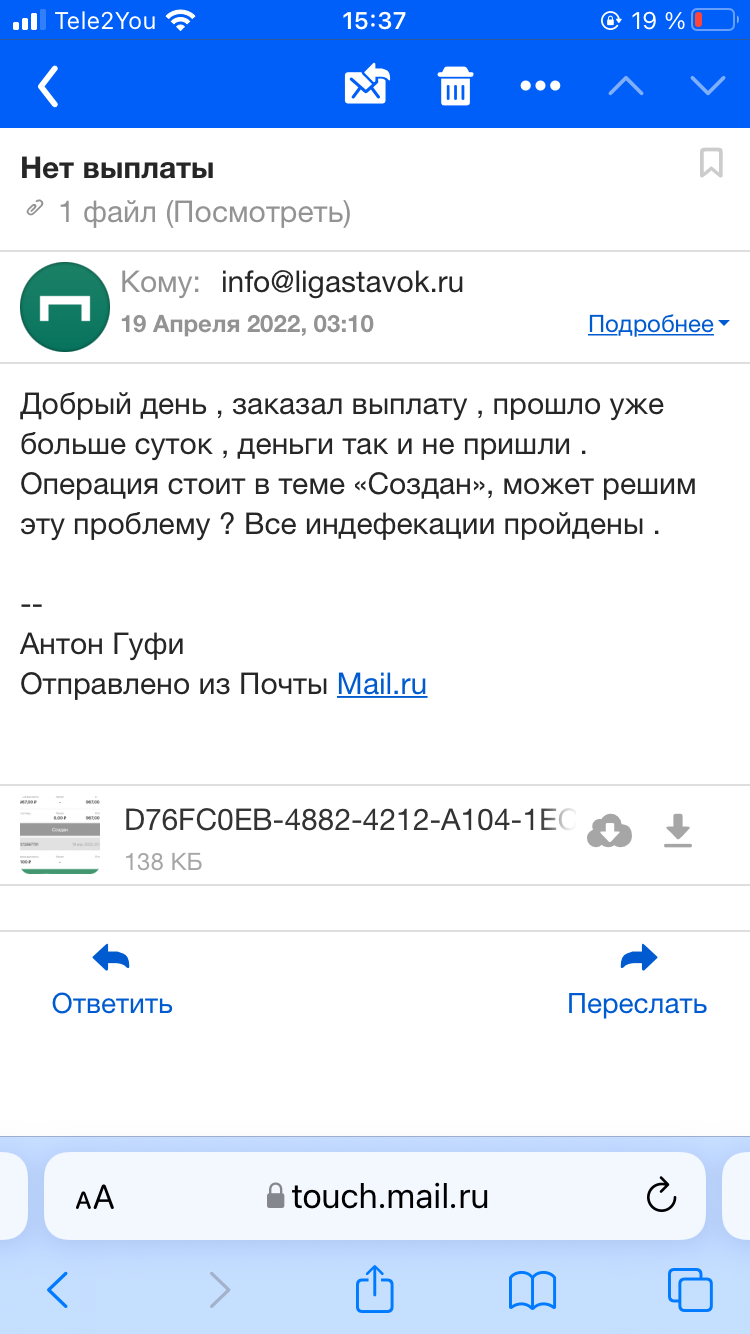The width and height of the screenshot is (750, 1334).
Task: Download the attached file
Action: click(678, 831)
